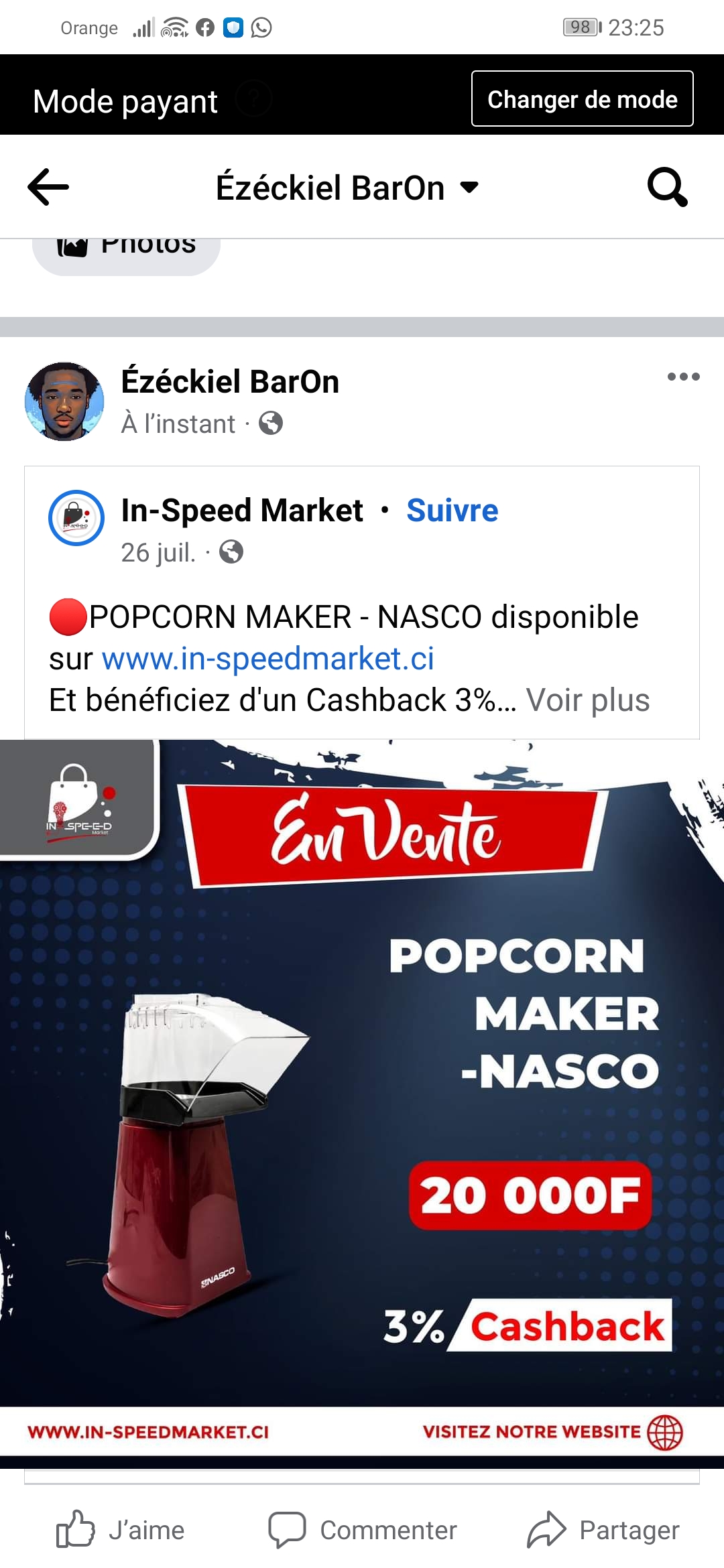The height and width of the screenshot is (1568, 724).
Task: Open the Popcorn Maker post image
Action: click(x=362, y=1099)
